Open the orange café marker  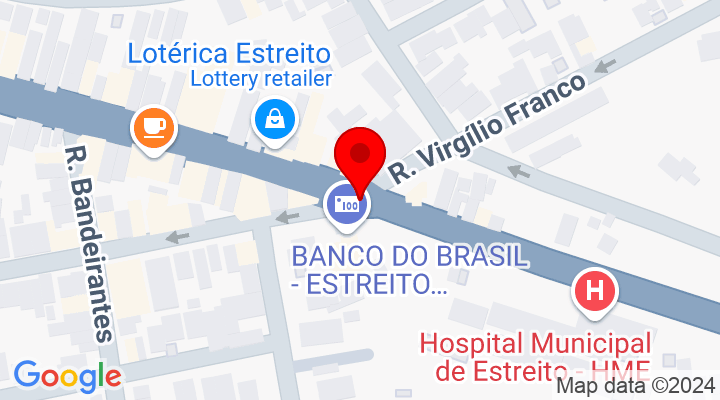[x=153, y=128]
